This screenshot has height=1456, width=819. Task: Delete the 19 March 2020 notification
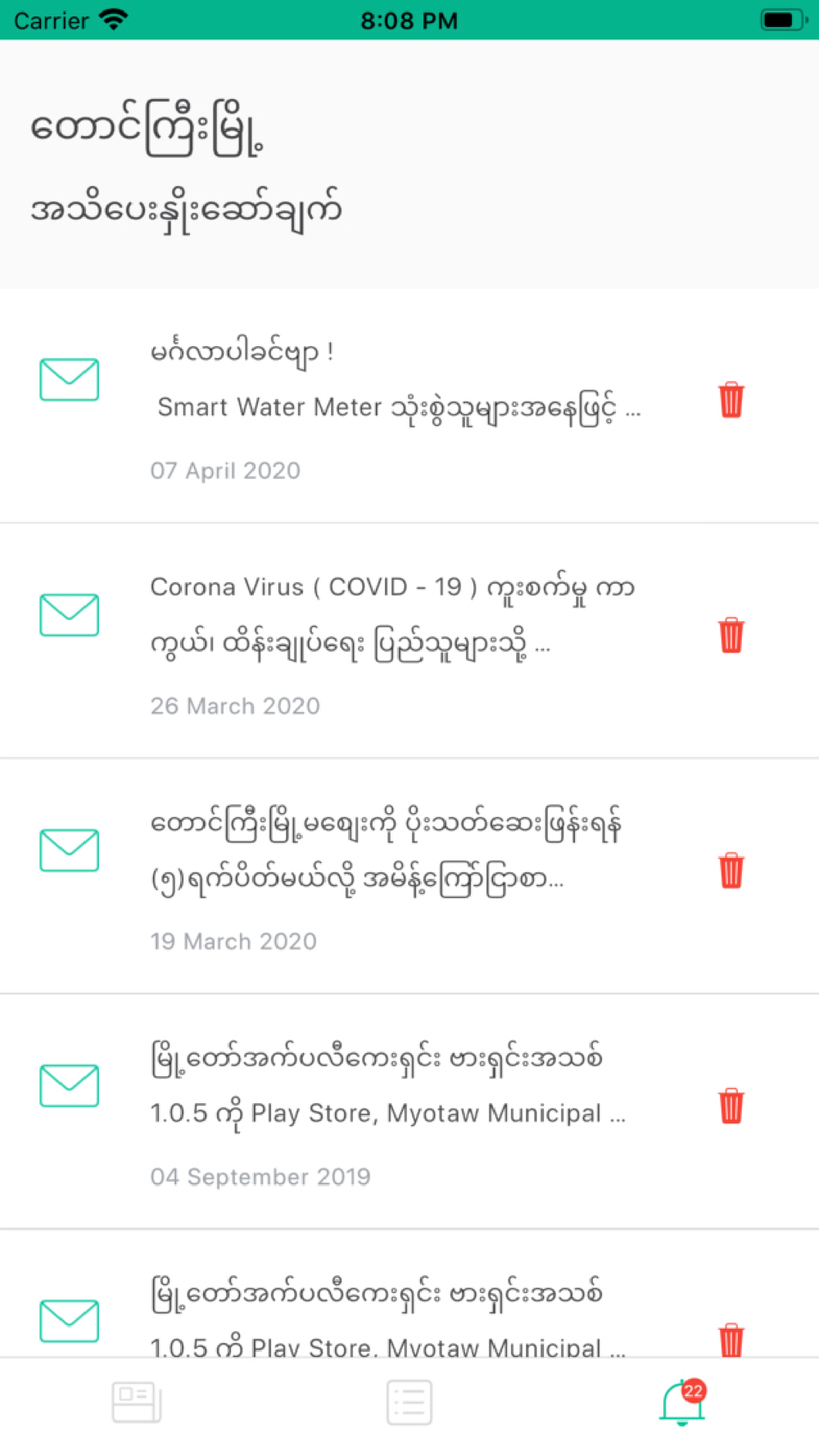pos(731,870)
